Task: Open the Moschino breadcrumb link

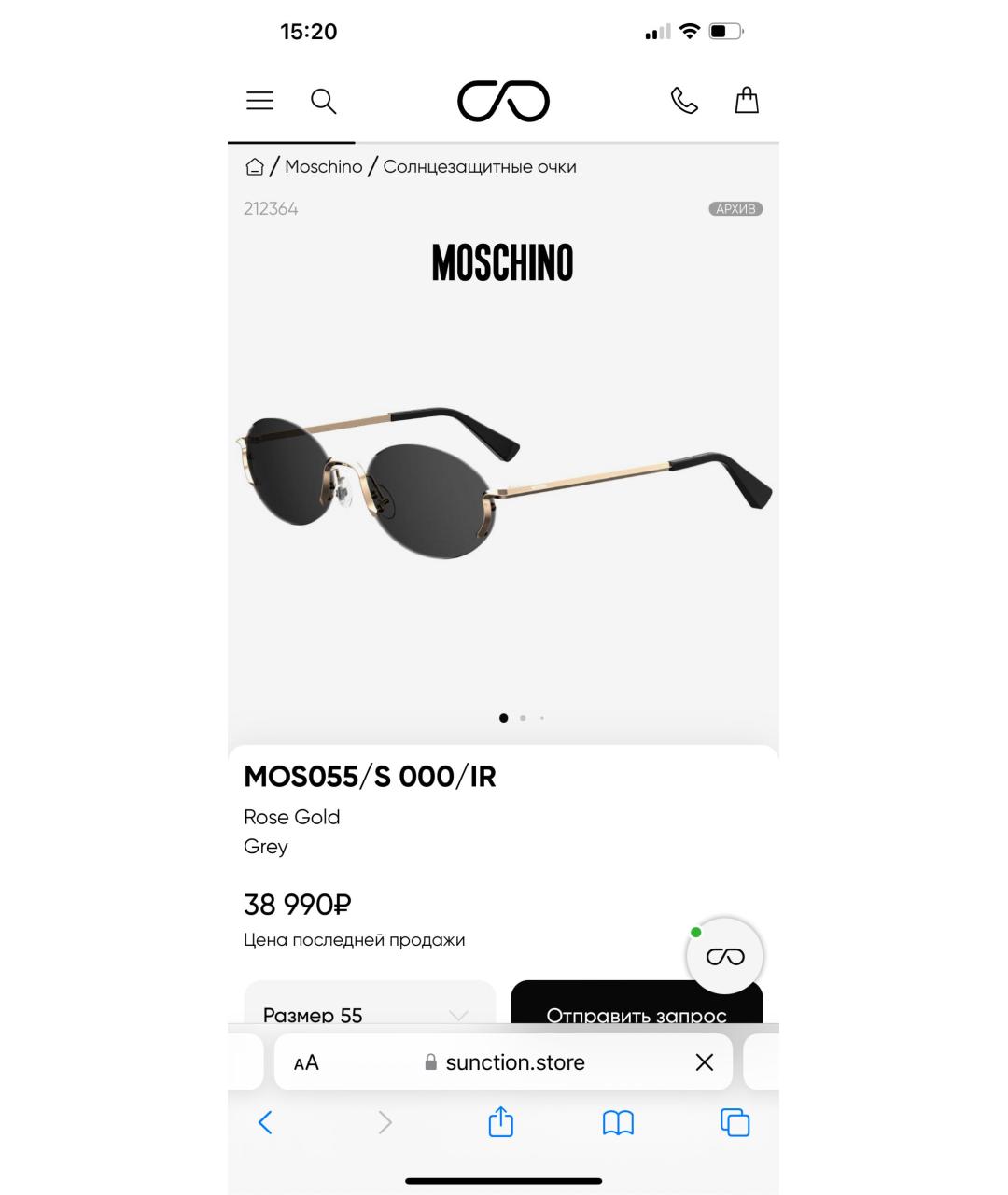Action: click(x=323, y=166)
